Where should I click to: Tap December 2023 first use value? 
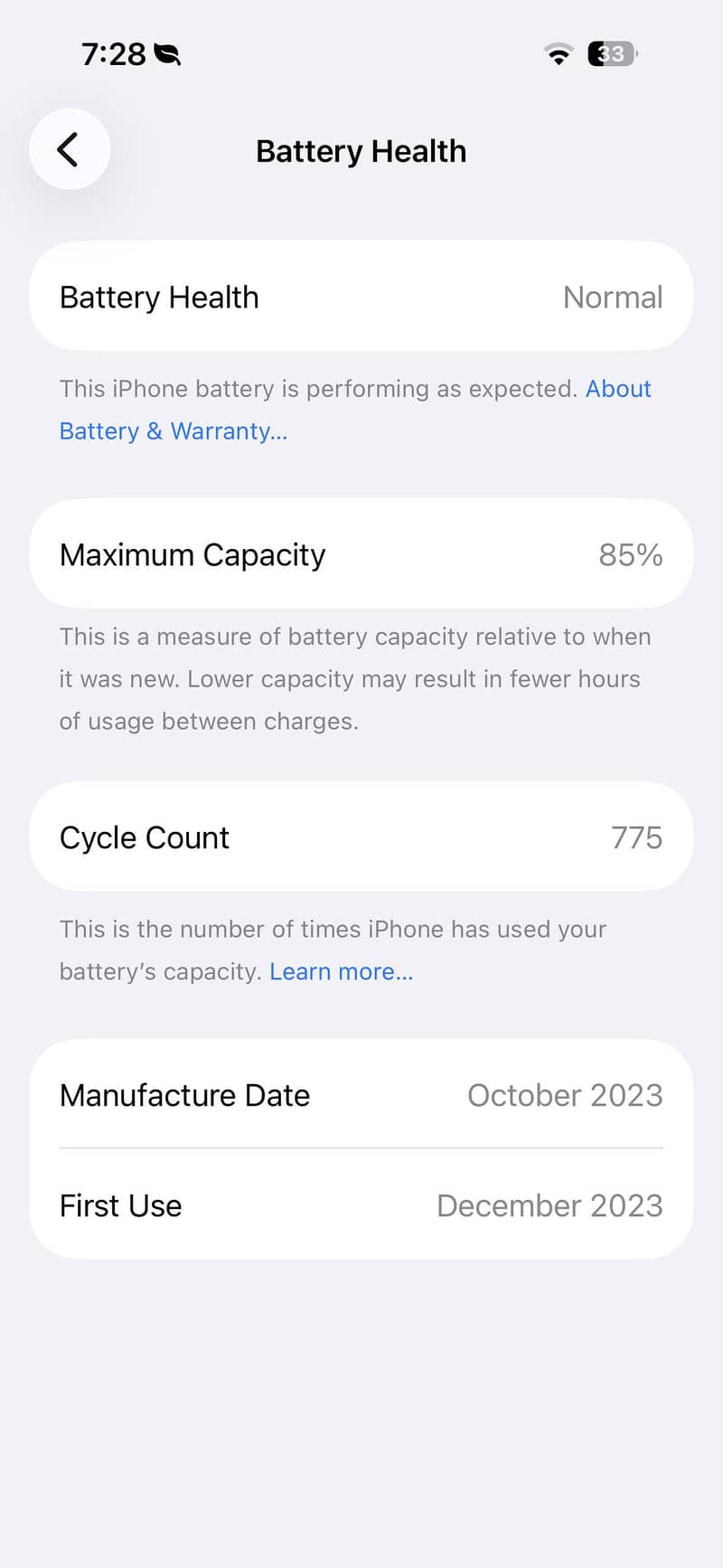pos(549,1205)
